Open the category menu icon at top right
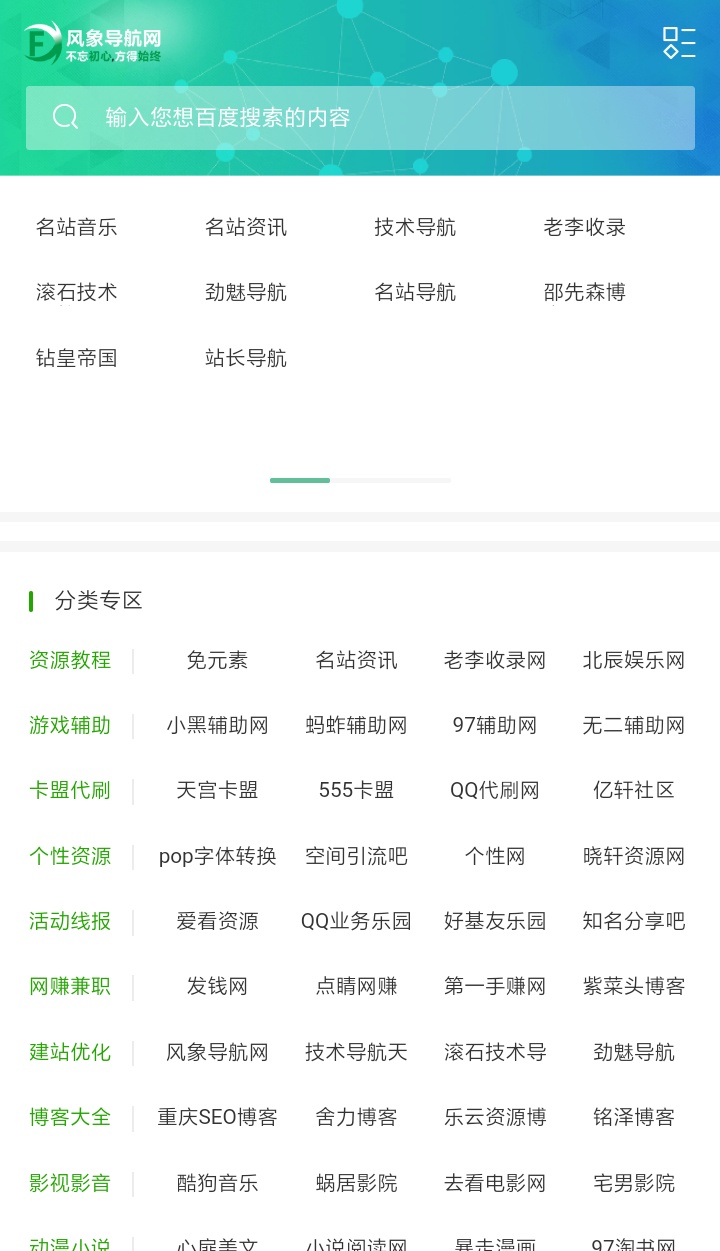Screen dimensions: 720x1251 679,43
